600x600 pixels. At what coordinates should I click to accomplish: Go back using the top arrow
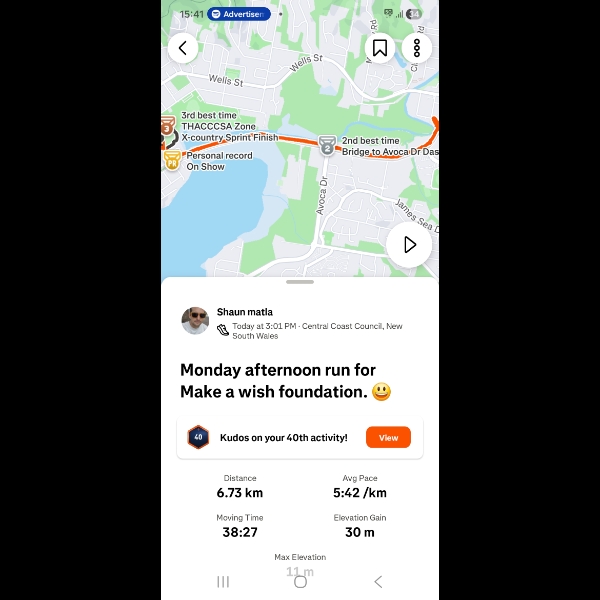[183, 47]
